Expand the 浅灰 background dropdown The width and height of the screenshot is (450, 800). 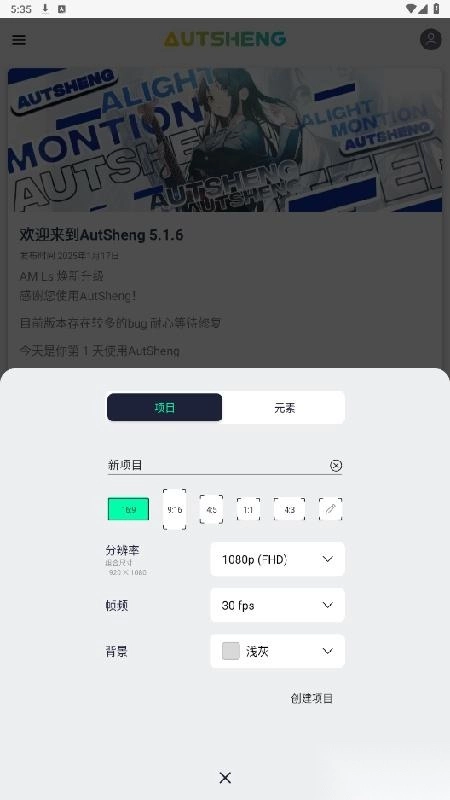pos(278,651)
